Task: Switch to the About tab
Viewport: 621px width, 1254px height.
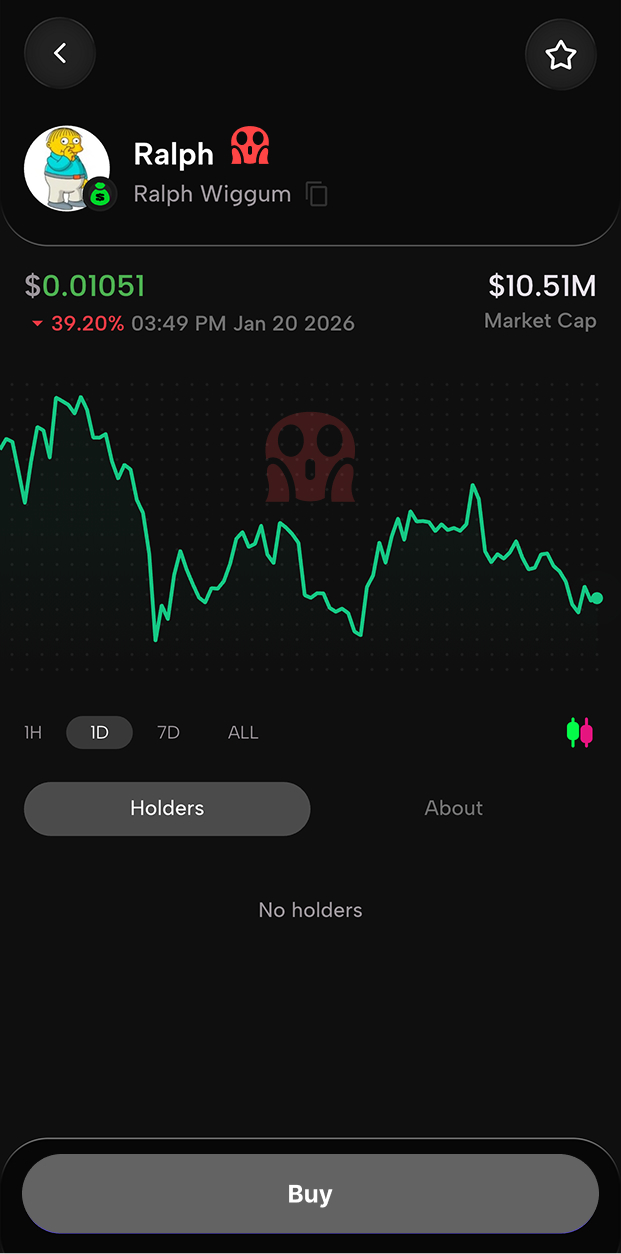Action: click(x=453, y=808)
